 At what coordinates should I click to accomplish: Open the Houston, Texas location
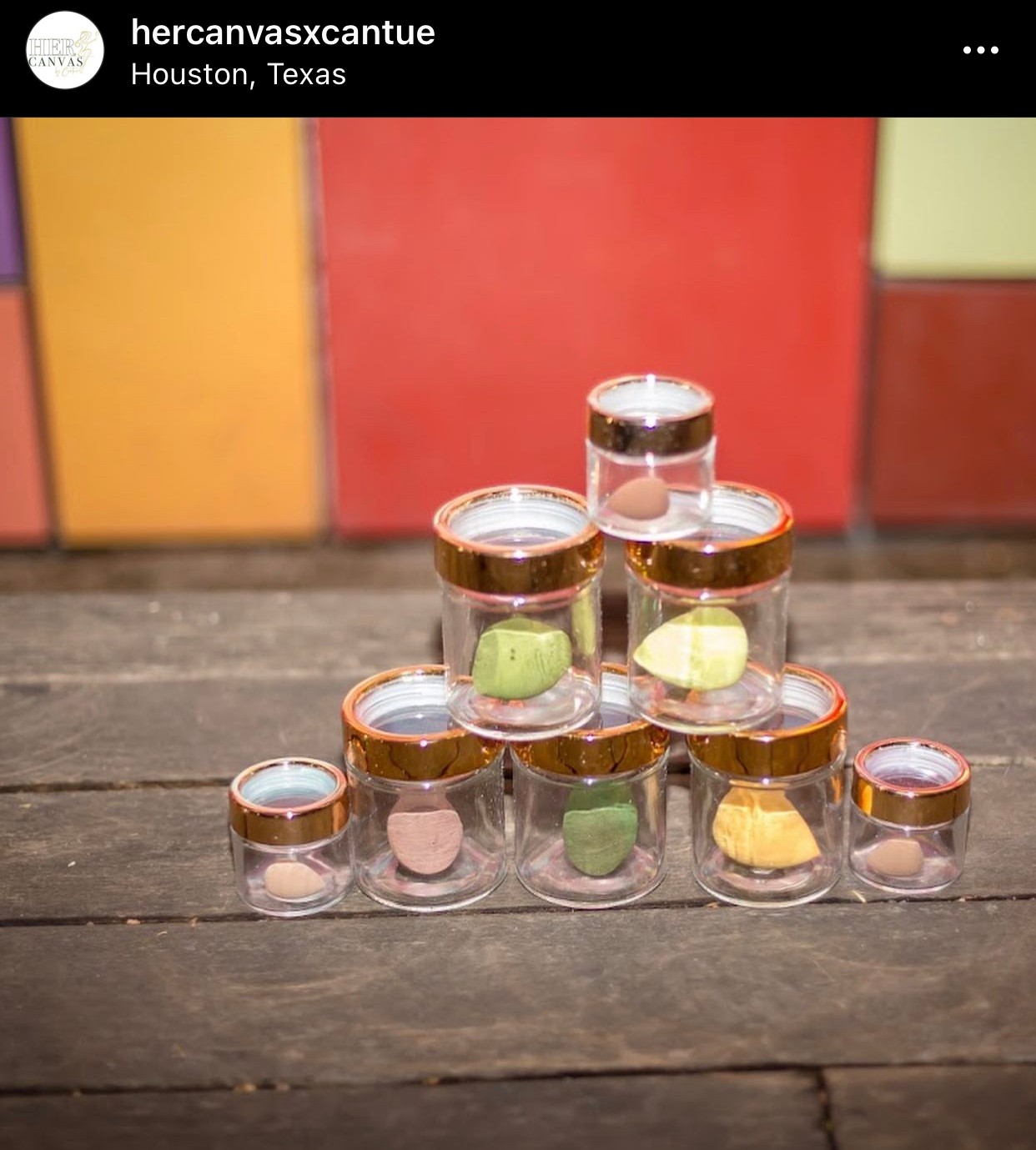click(x=239, y=75)
